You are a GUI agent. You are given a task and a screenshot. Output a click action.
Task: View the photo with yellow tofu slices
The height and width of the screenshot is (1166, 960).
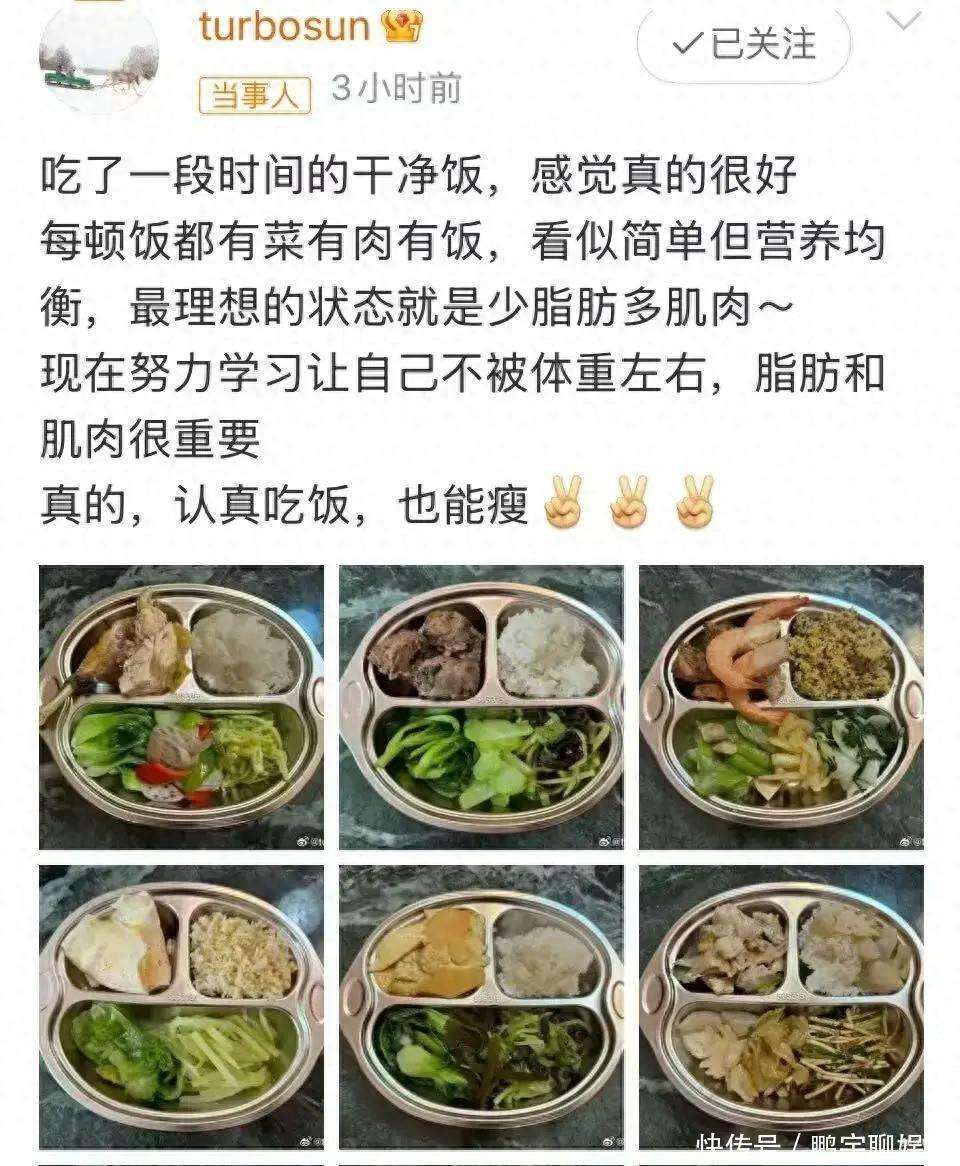coord(481,1005)
